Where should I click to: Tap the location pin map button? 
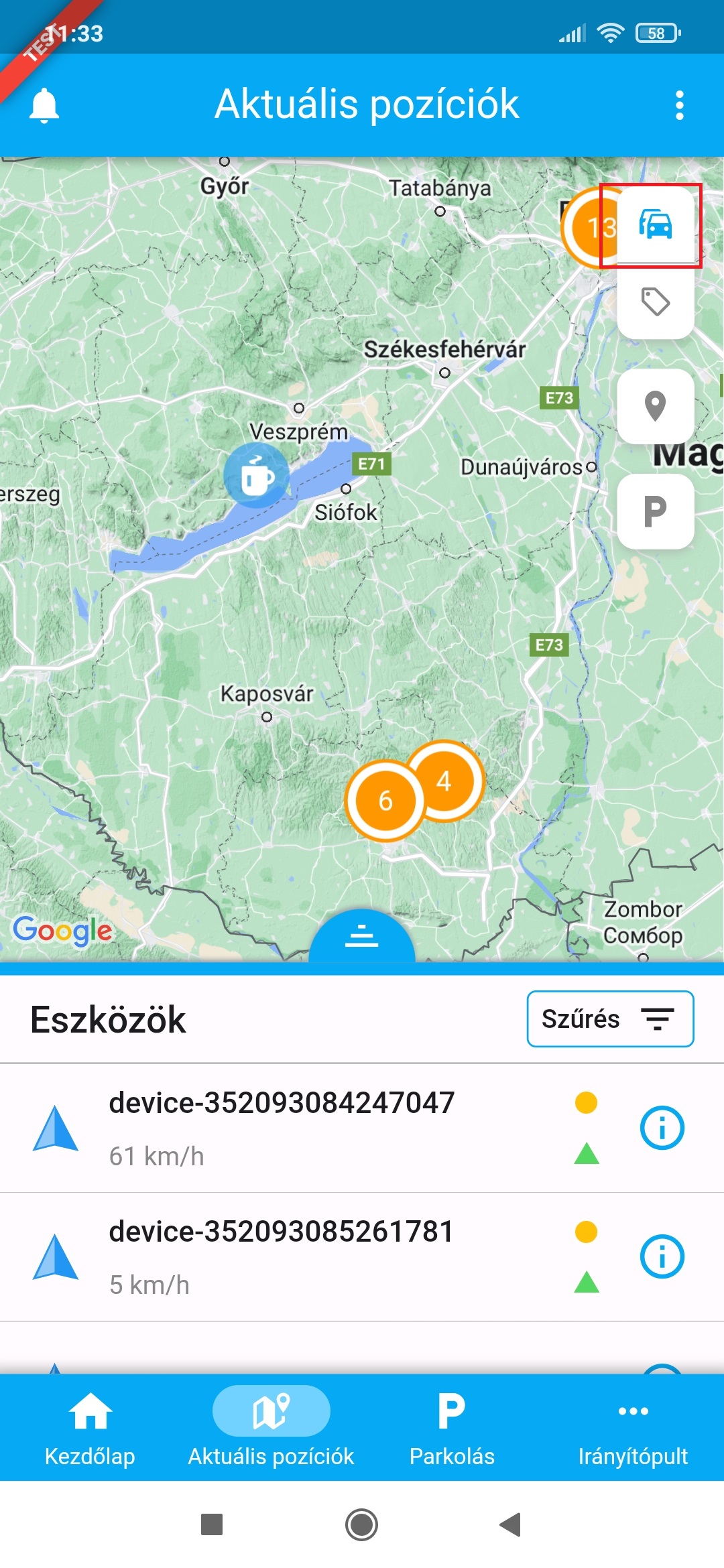pos(655,406)
